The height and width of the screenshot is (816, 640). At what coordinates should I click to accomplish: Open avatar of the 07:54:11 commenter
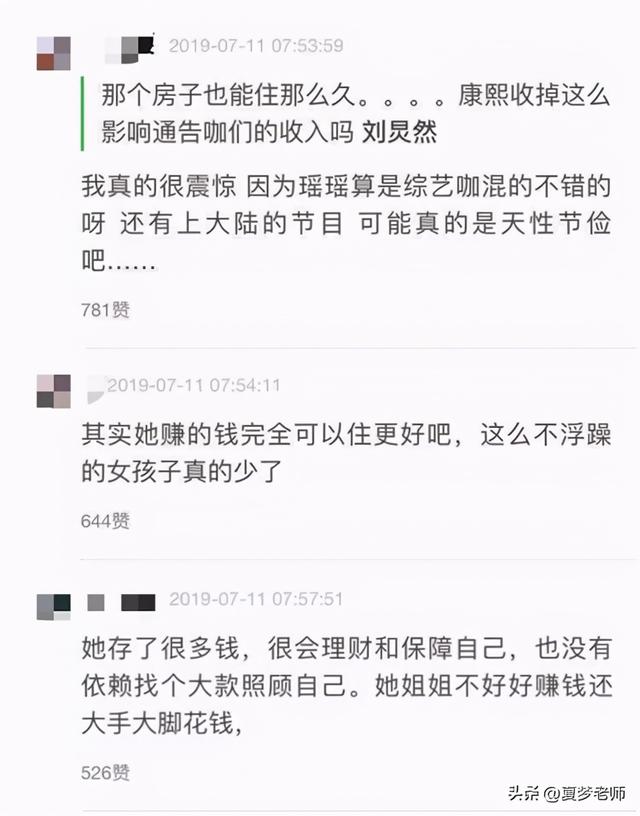[x=53, y=391]
